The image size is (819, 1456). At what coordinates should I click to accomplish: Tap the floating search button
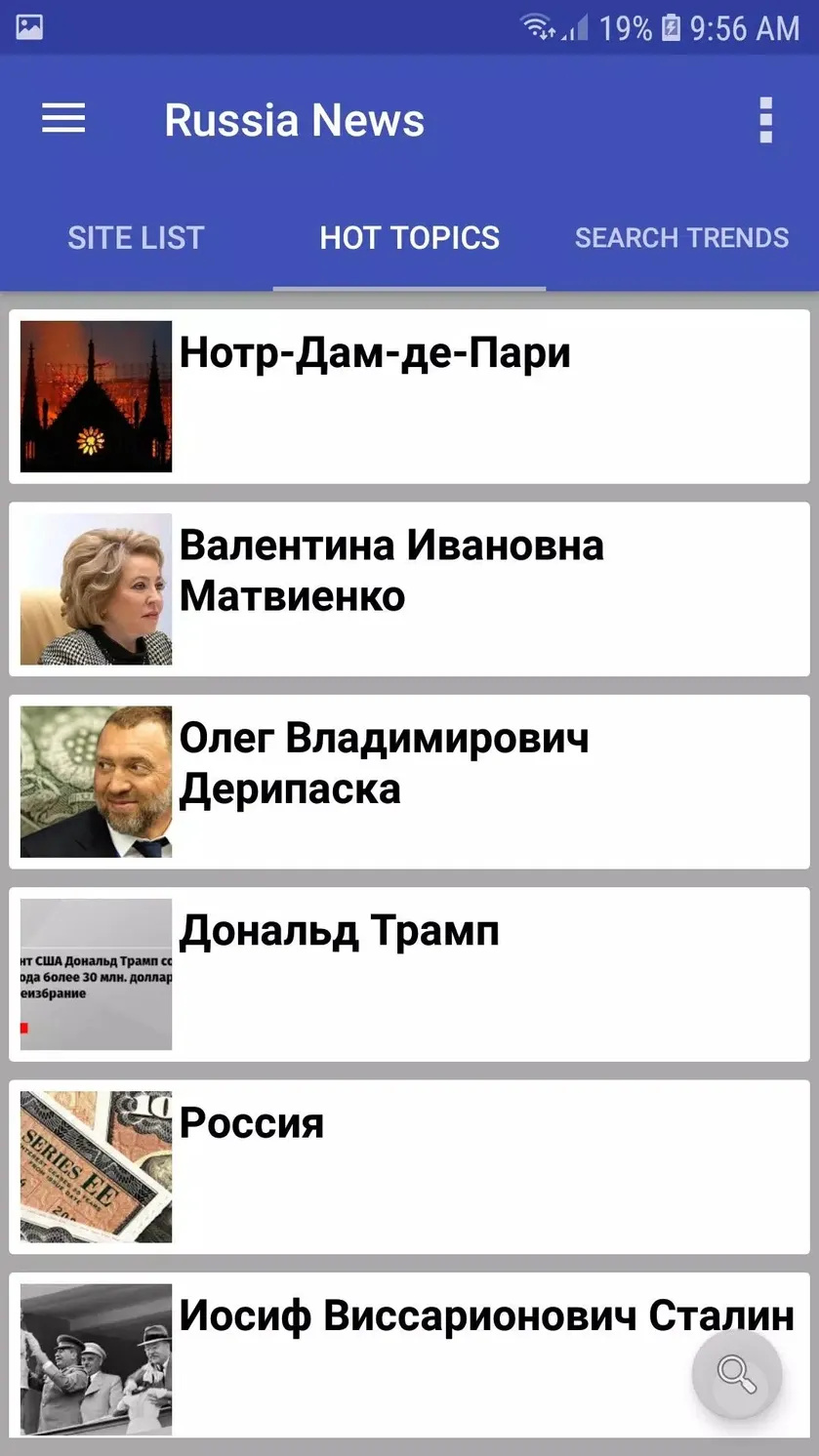pyautogui.click(x=737, y=1374)
